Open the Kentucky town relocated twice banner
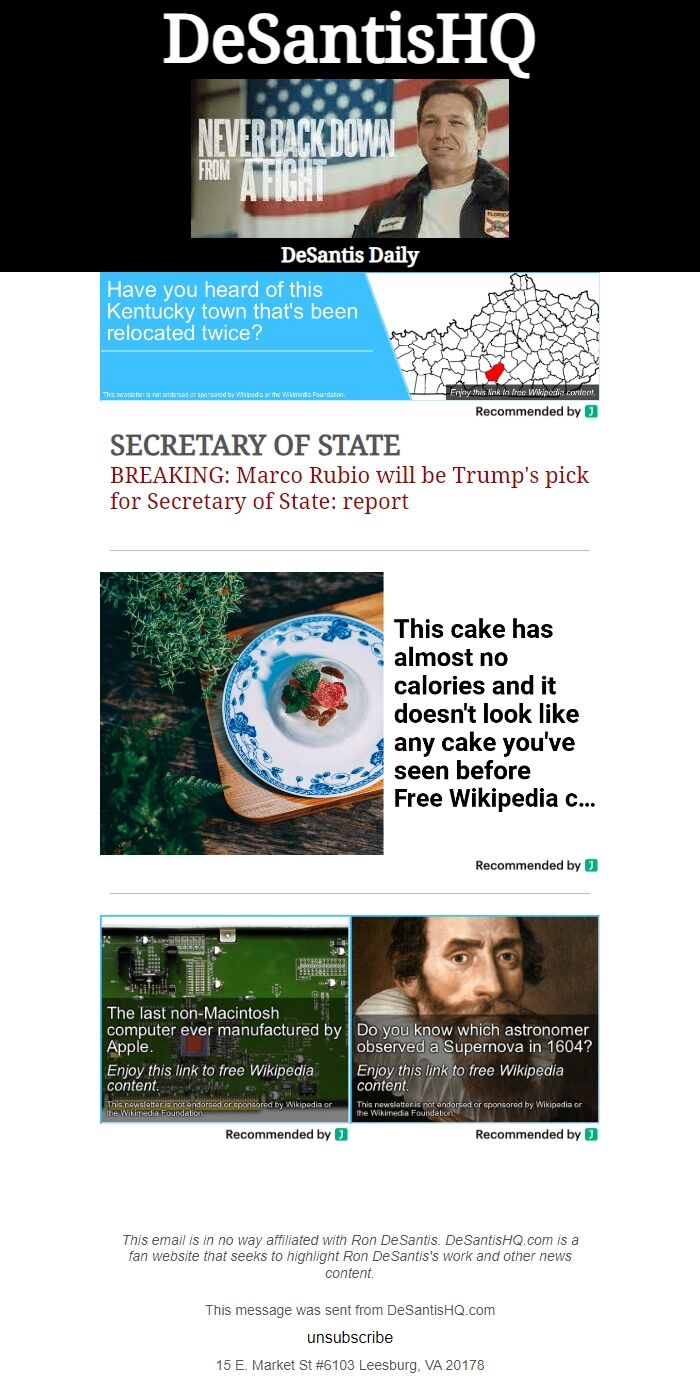The image size is (700, 1389). (349, 336)
